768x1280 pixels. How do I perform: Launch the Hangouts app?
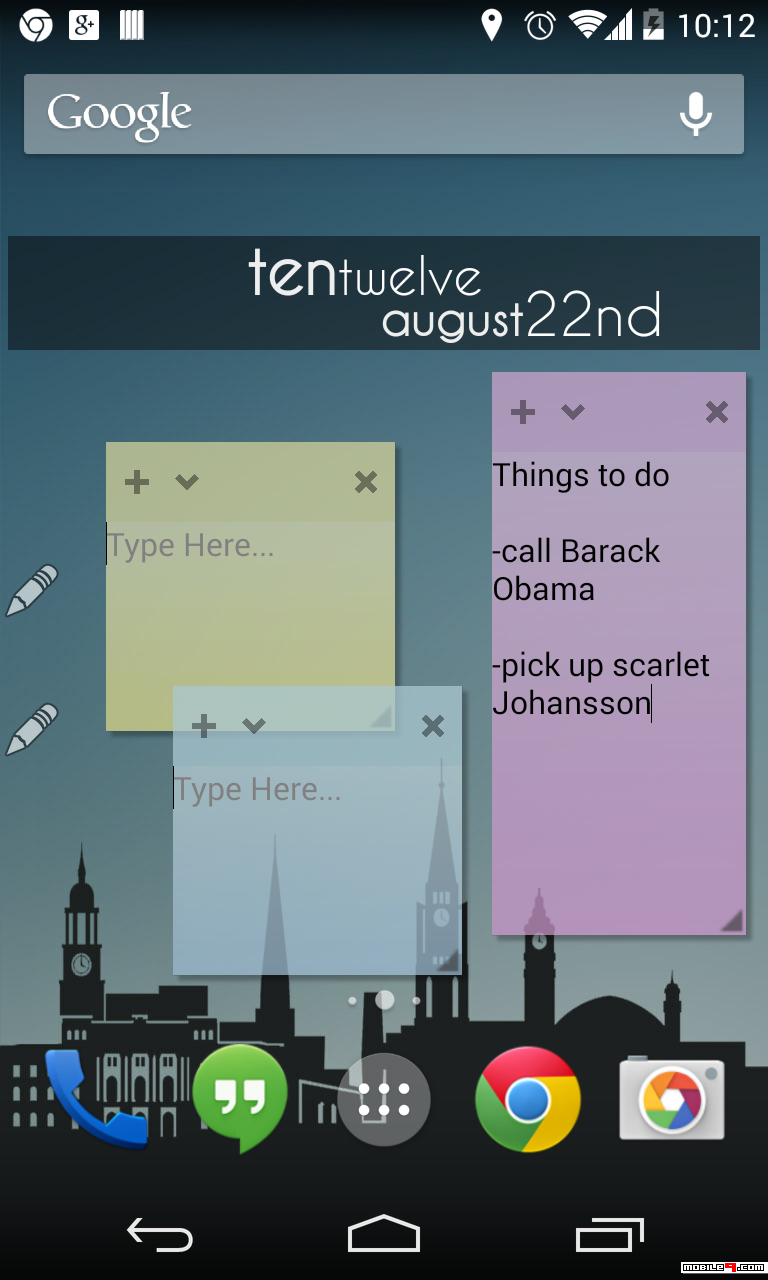click(x=239, y=1097)
